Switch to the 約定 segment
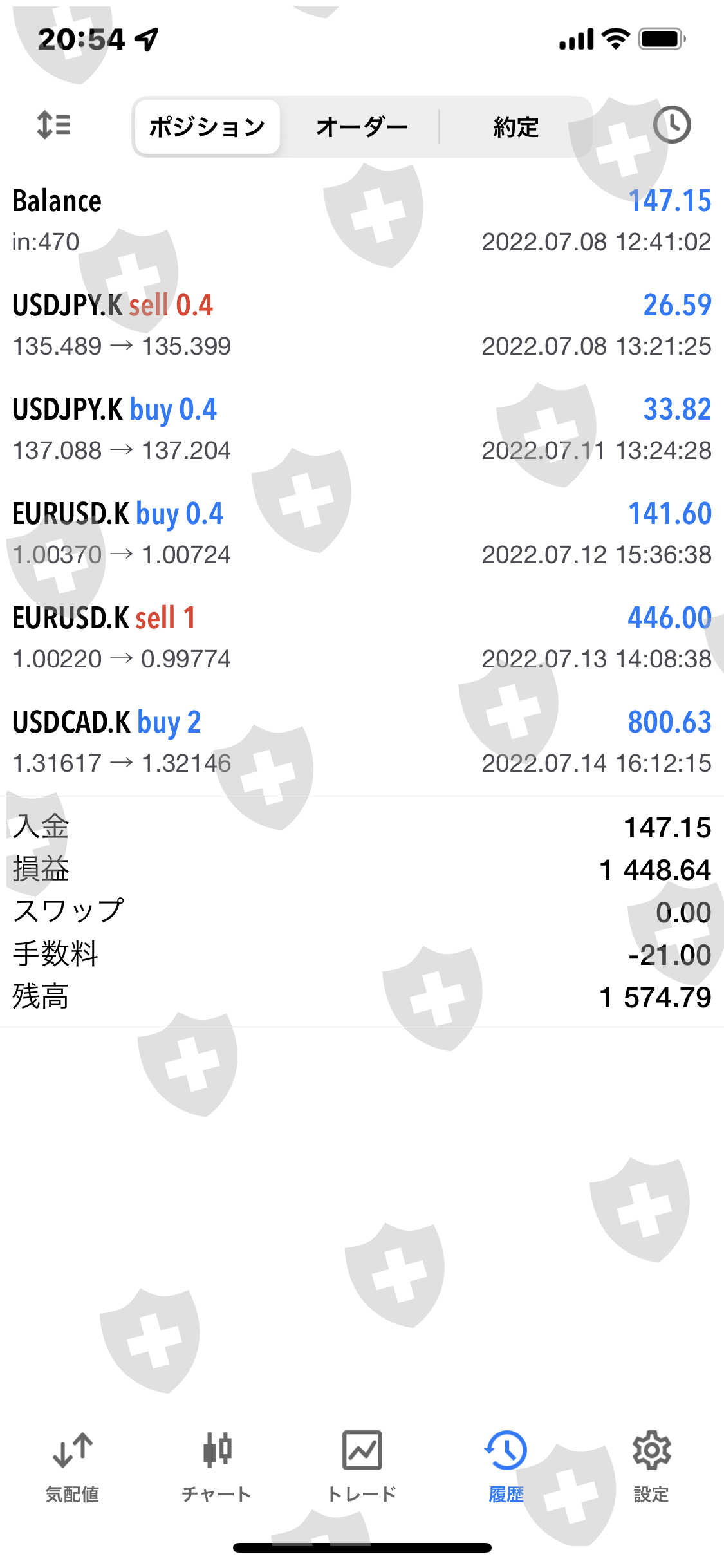 point(515,127)
